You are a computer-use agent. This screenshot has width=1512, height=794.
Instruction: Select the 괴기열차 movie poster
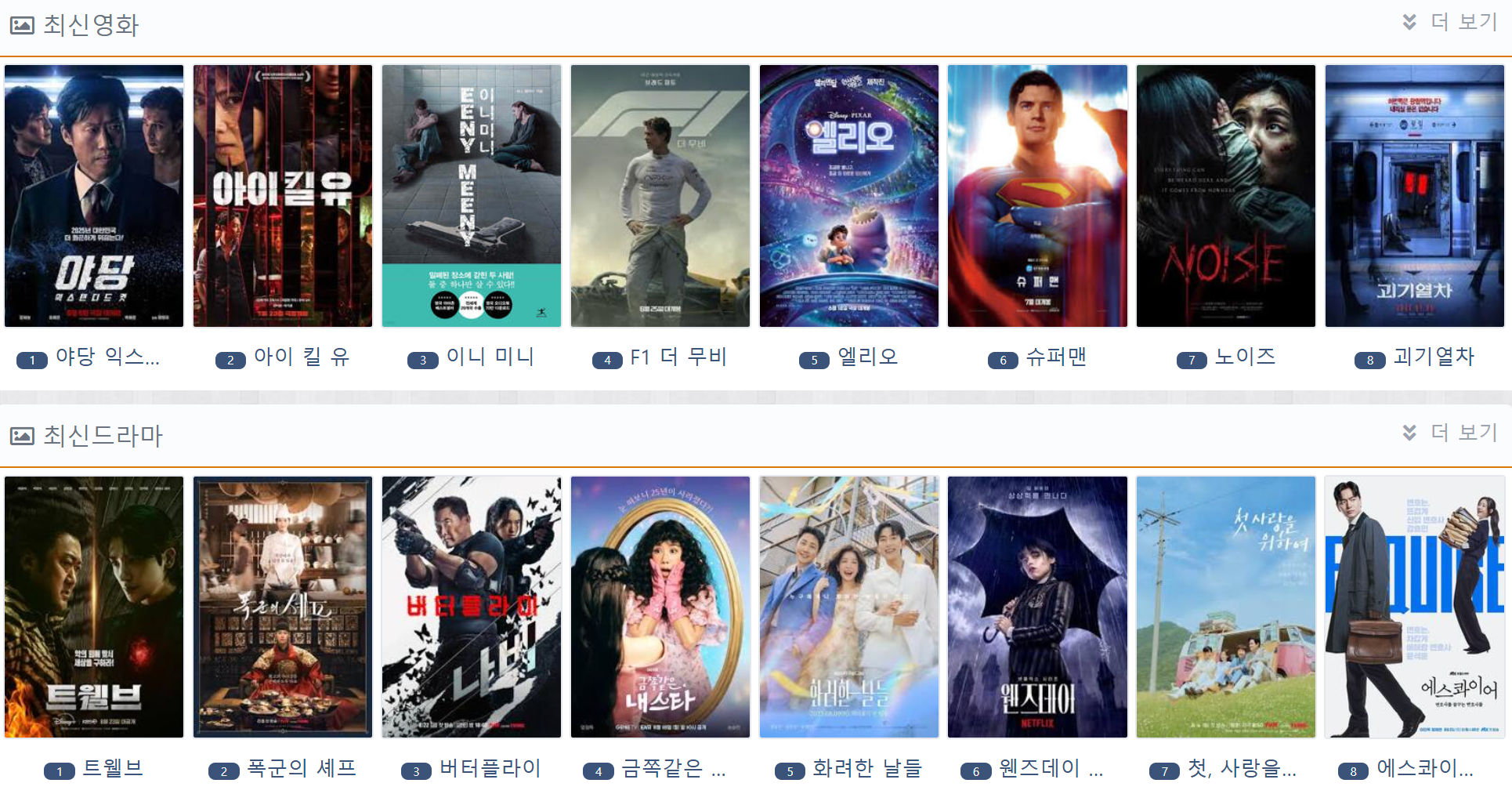coord(1415,196)
